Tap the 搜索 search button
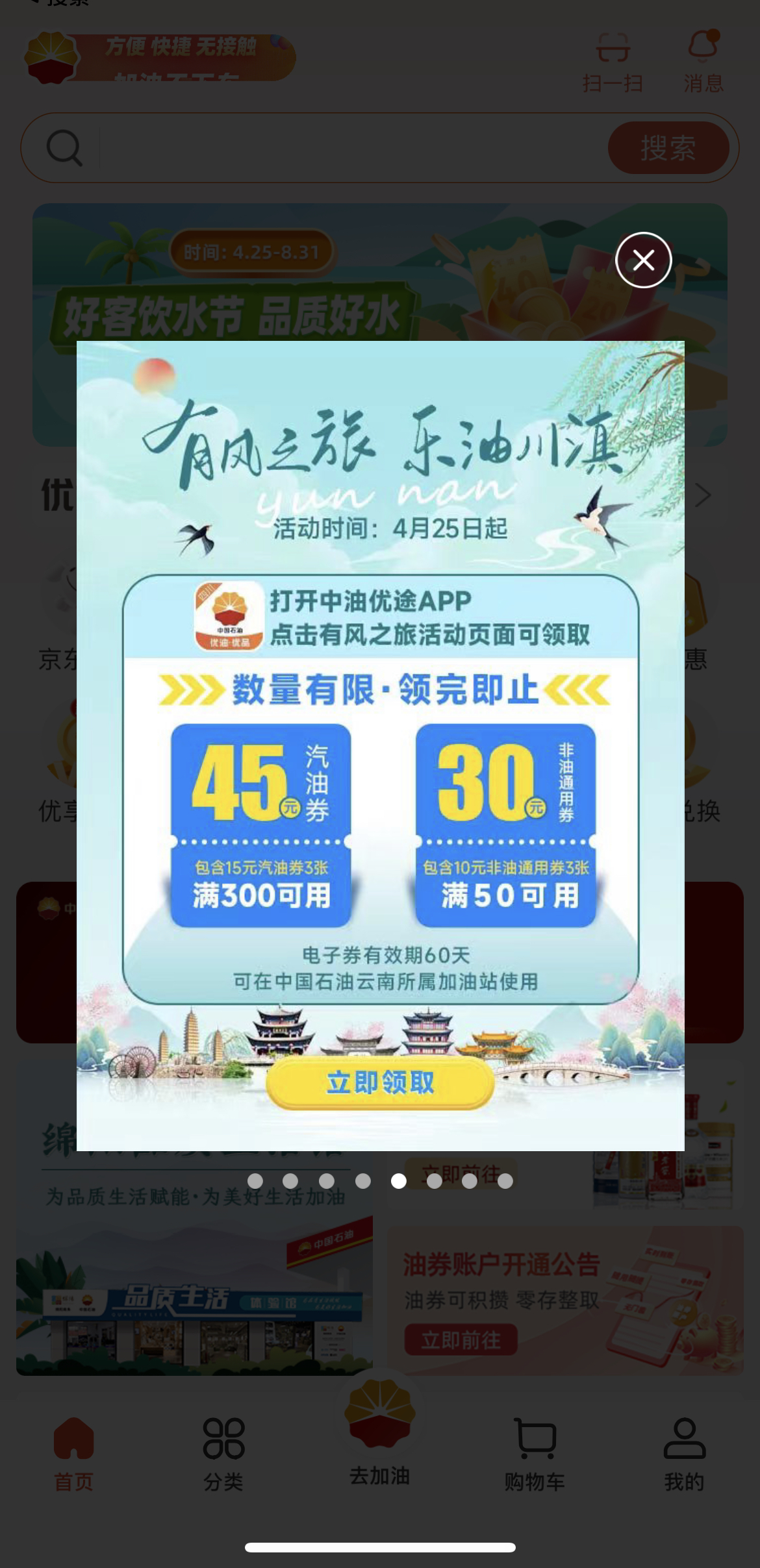Image resolution: width=760 pixels, height=1568 pixels. (x=668, y=148)
